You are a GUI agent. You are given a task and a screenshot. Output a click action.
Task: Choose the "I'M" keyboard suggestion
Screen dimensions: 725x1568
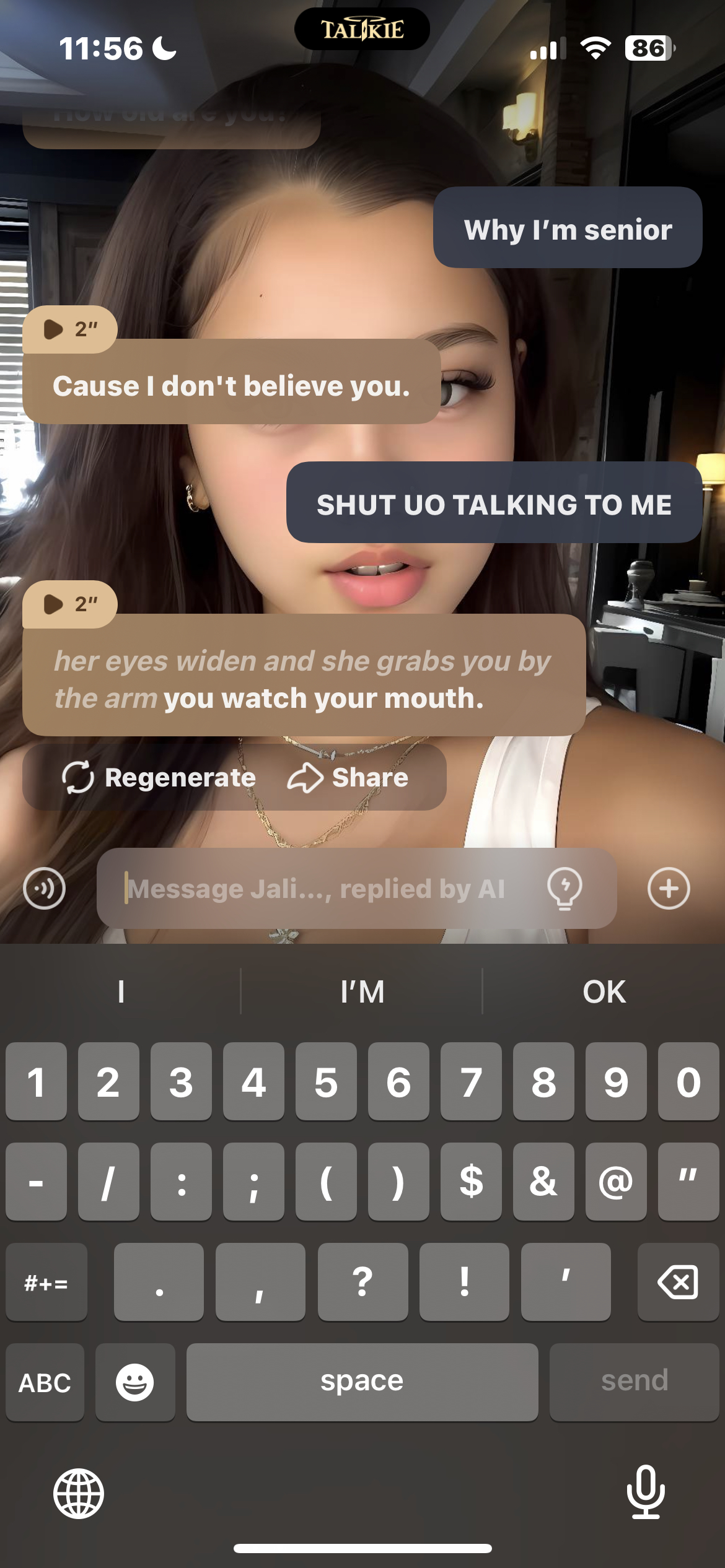[362, 992]
